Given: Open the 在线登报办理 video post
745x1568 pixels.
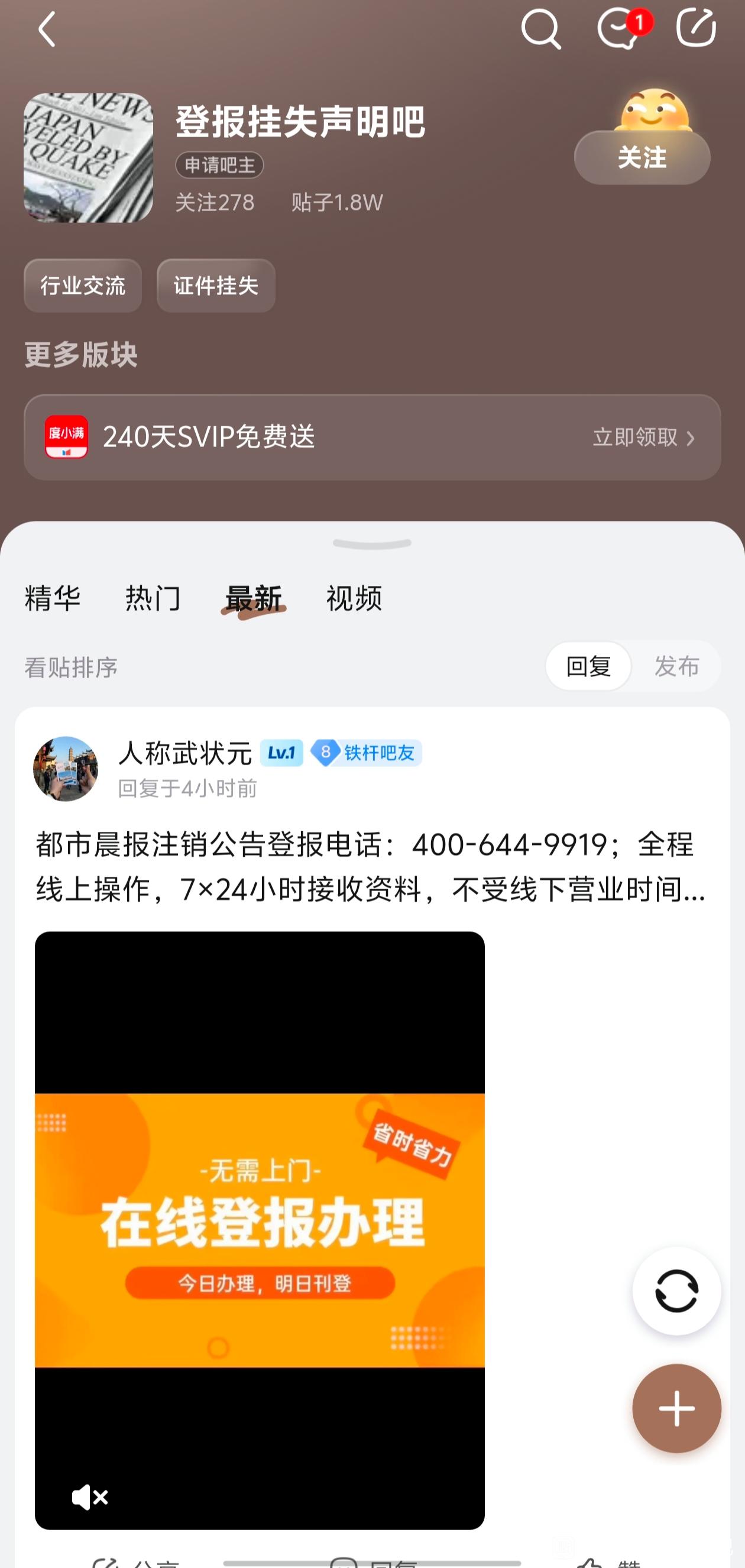Looking at the screenshot, I should click(260, 1231).
